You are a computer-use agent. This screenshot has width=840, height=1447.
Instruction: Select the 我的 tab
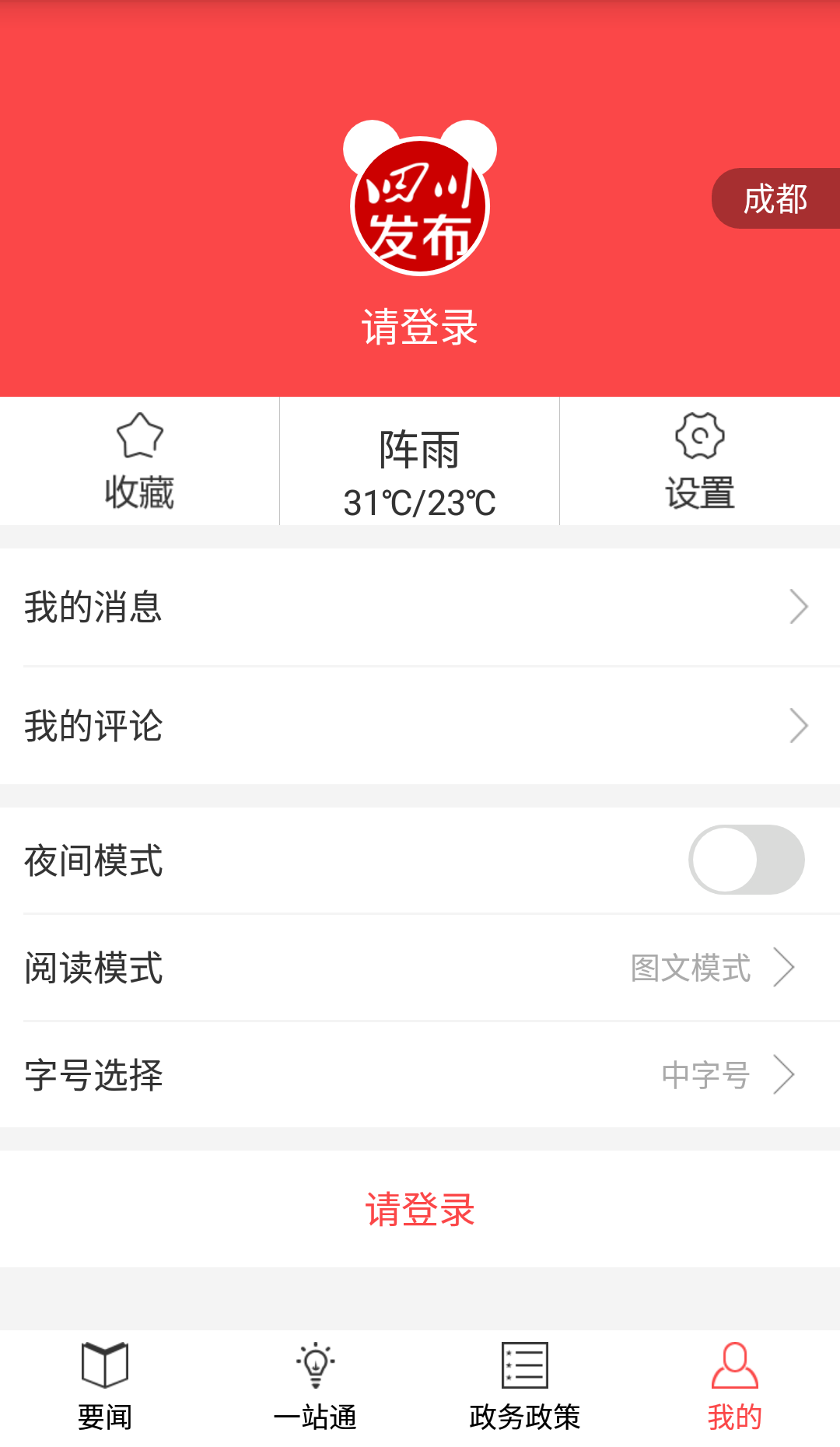pos(735,1388)
